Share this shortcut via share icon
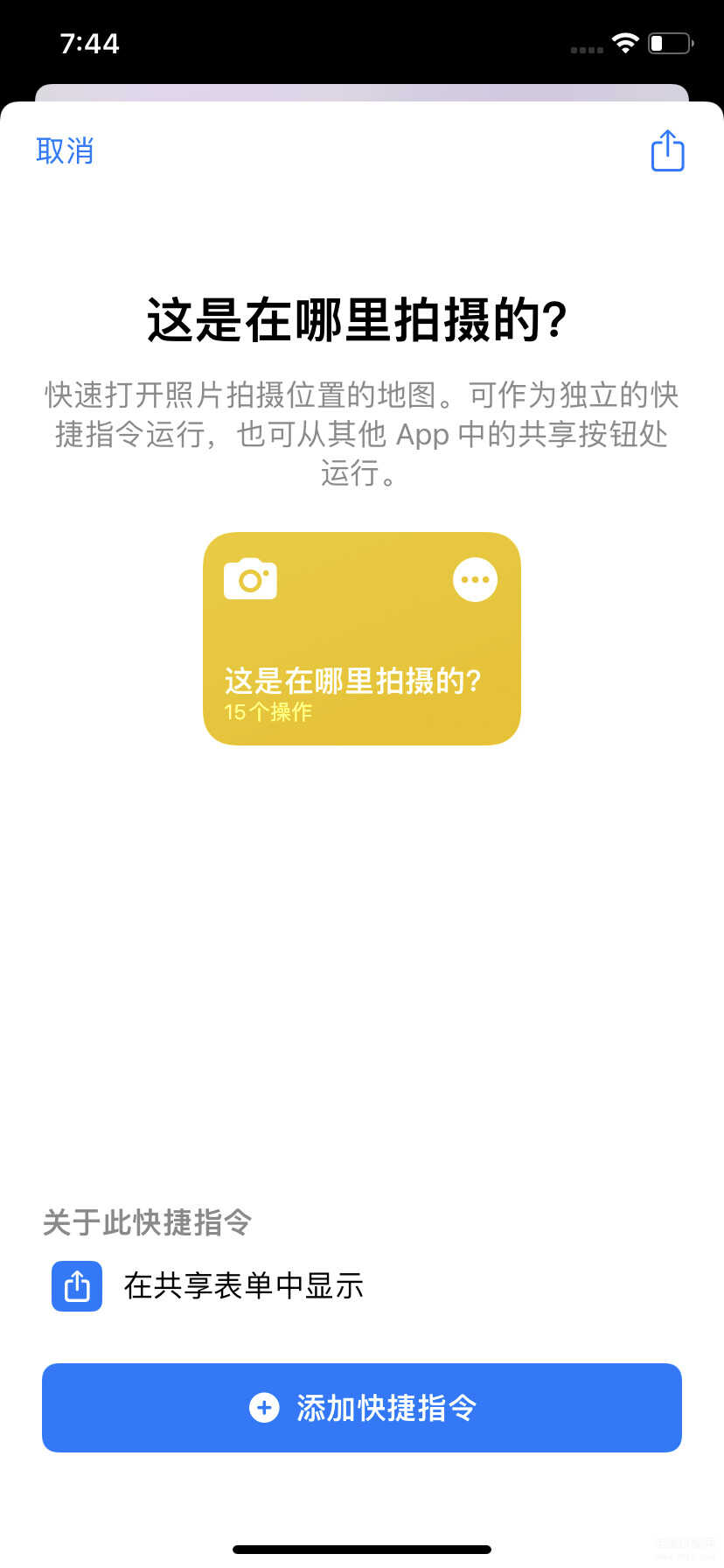 (x=667, y=150)
